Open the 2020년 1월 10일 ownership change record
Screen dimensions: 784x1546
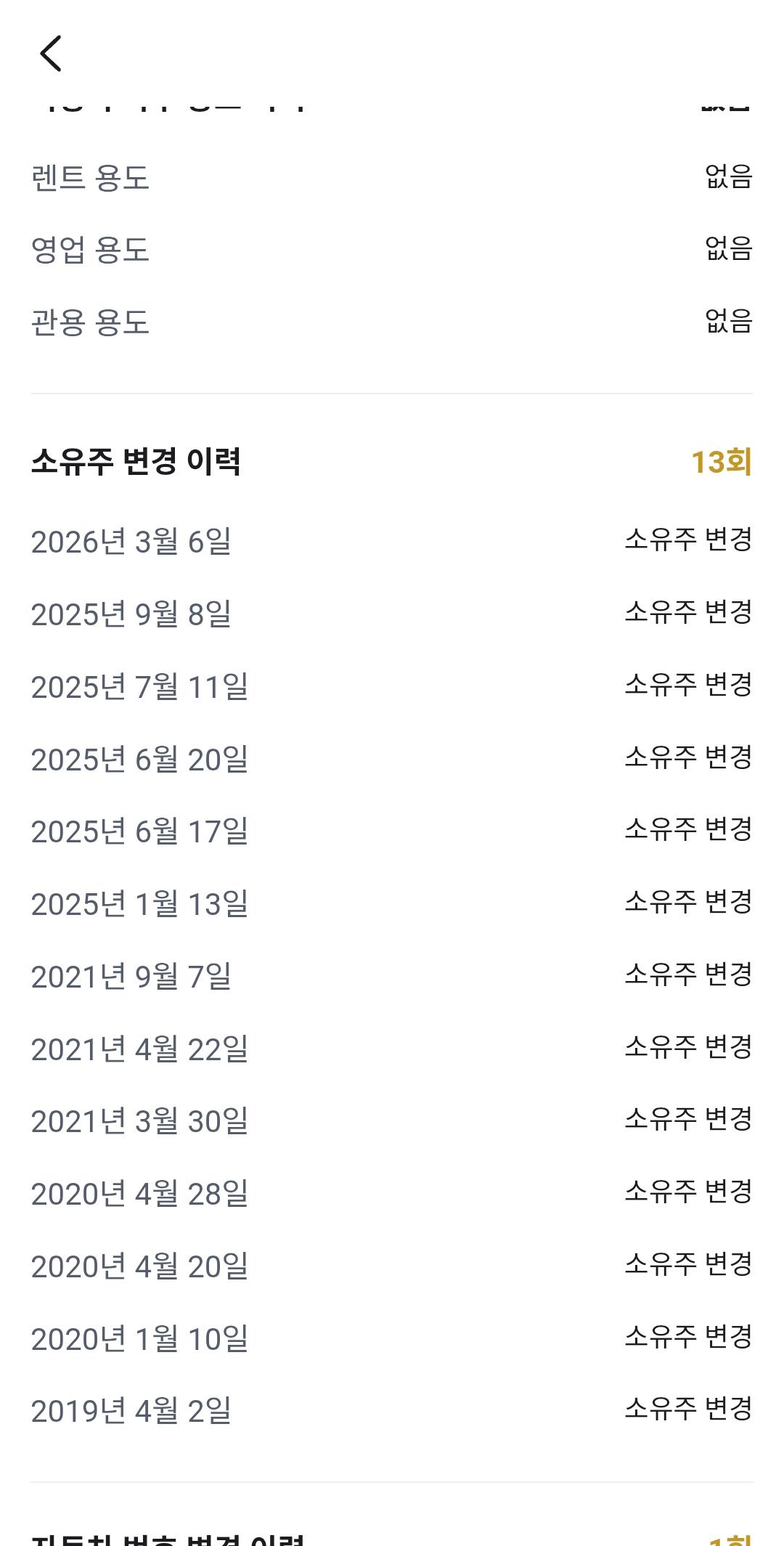[x=392, y=1336]
